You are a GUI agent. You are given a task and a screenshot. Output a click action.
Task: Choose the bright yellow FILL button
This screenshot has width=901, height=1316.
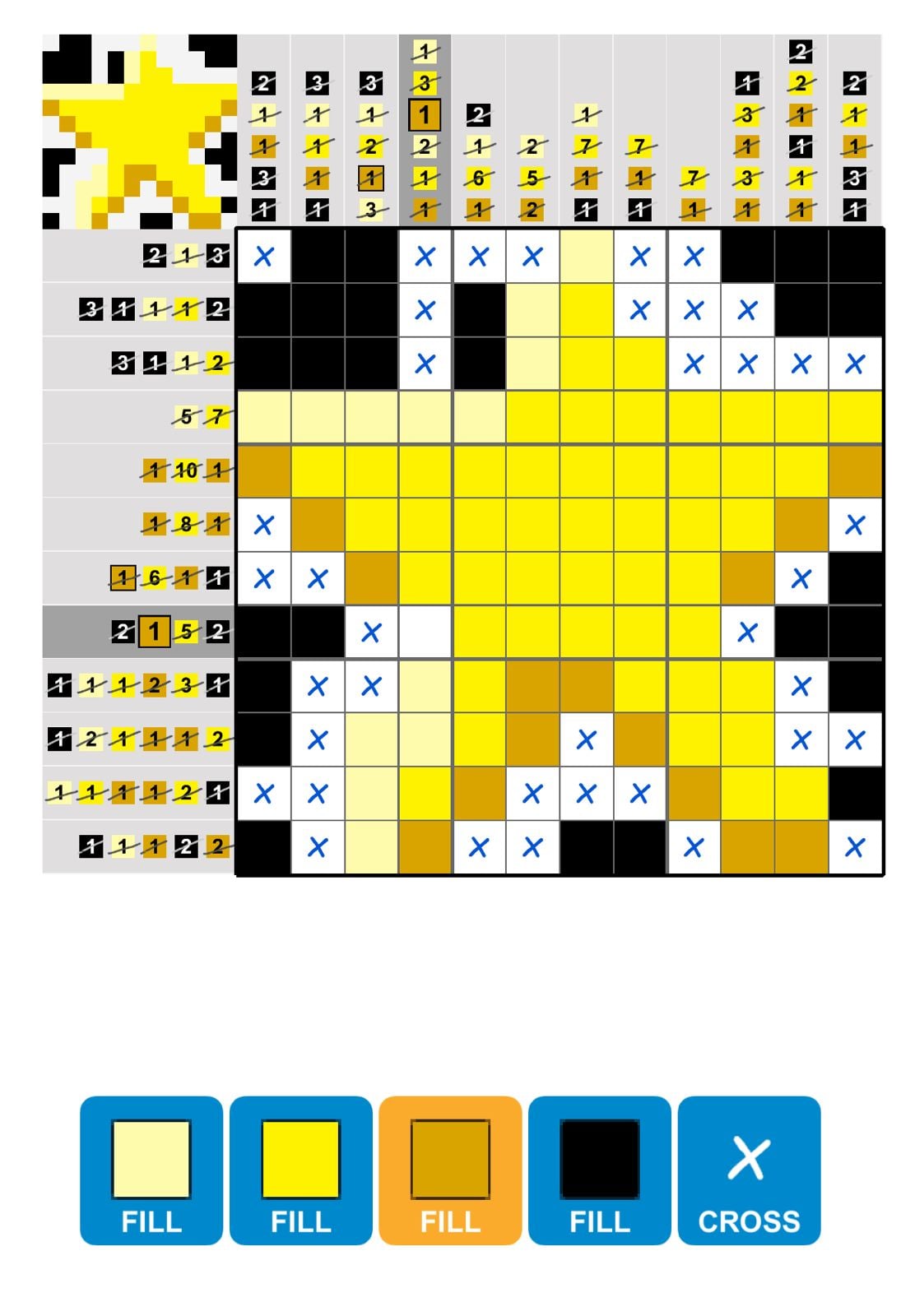pyautogui.click(x=300, y=1169)
